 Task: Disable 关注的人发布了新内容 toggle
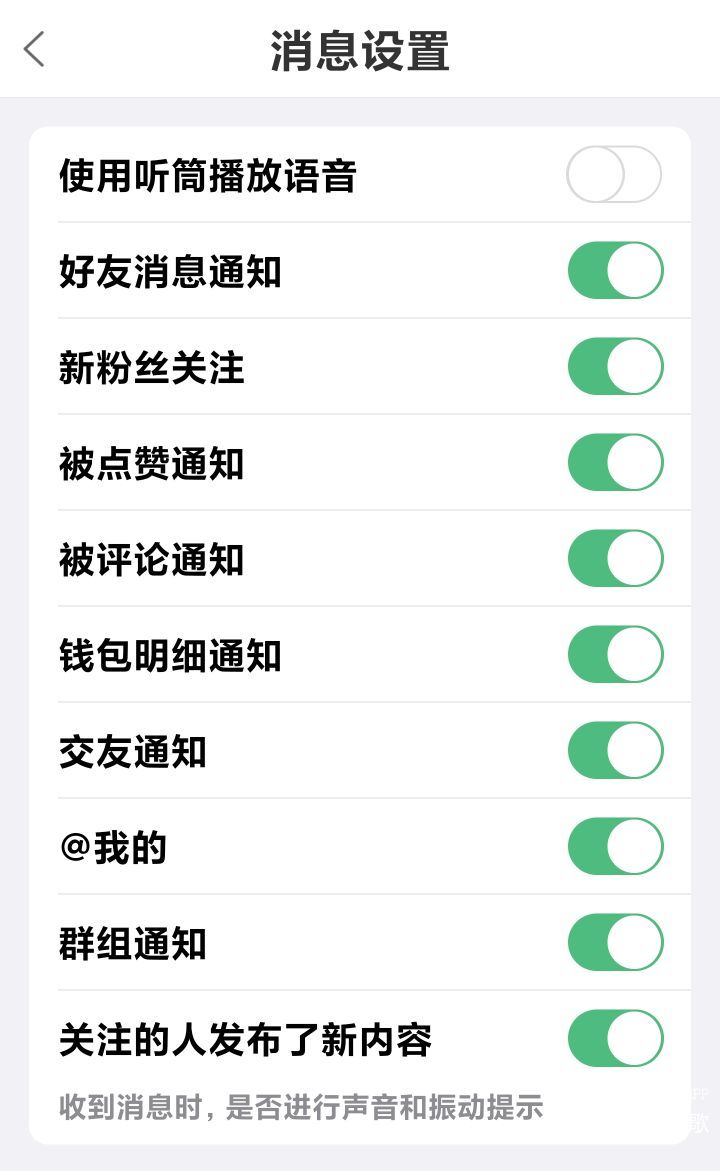tap(615, 1038)
